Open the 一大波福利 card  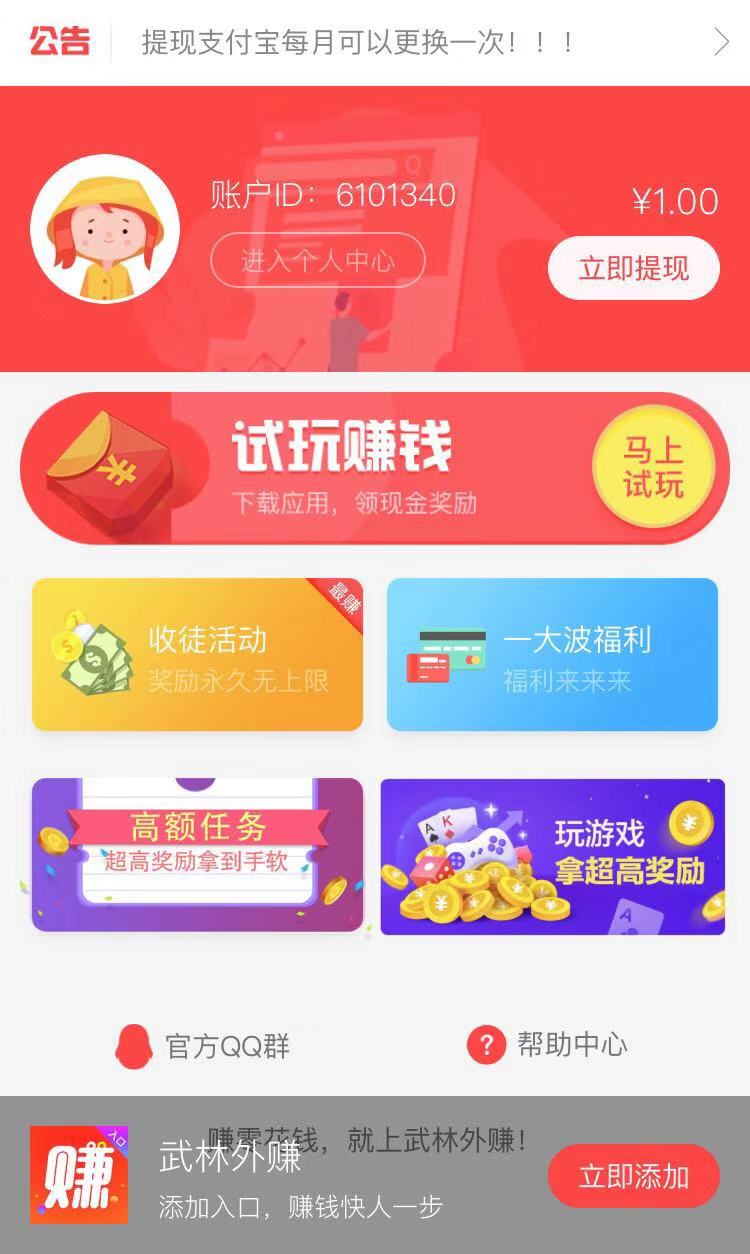coord(552,655)
